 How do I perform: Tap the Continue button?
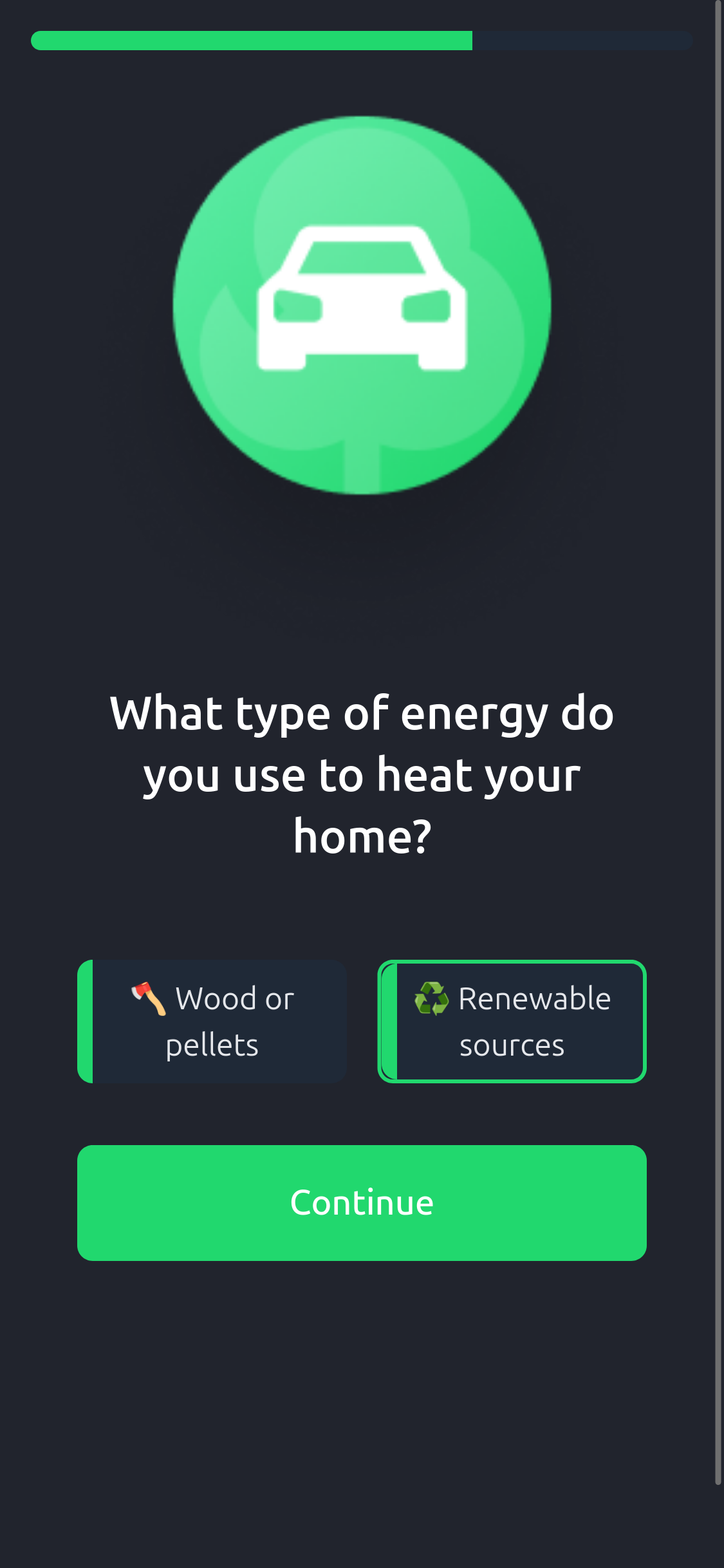point(362,1202)
